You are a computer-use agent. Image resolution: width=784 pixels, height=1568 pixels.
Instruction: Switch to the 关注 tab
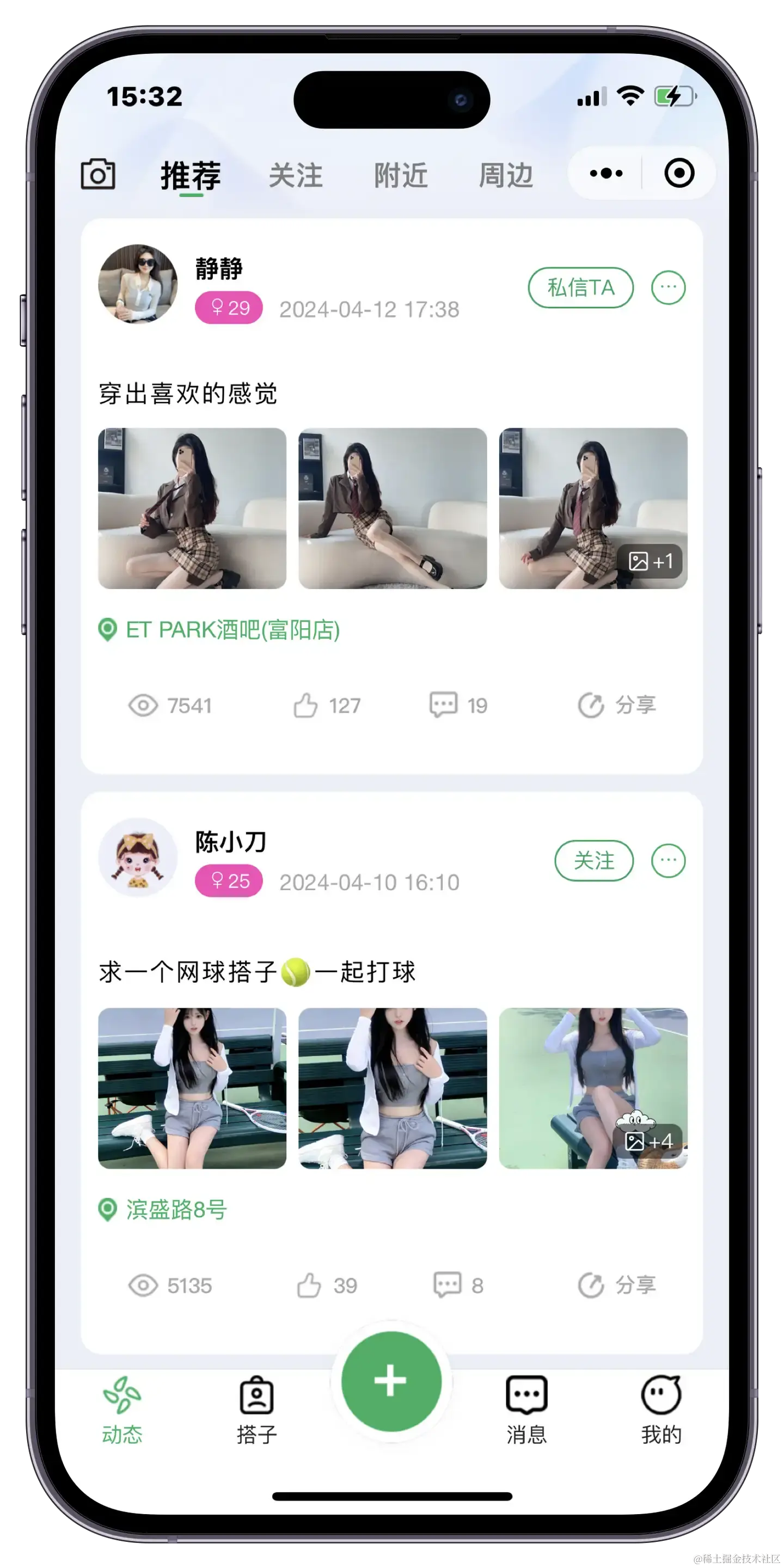[295, 175]
